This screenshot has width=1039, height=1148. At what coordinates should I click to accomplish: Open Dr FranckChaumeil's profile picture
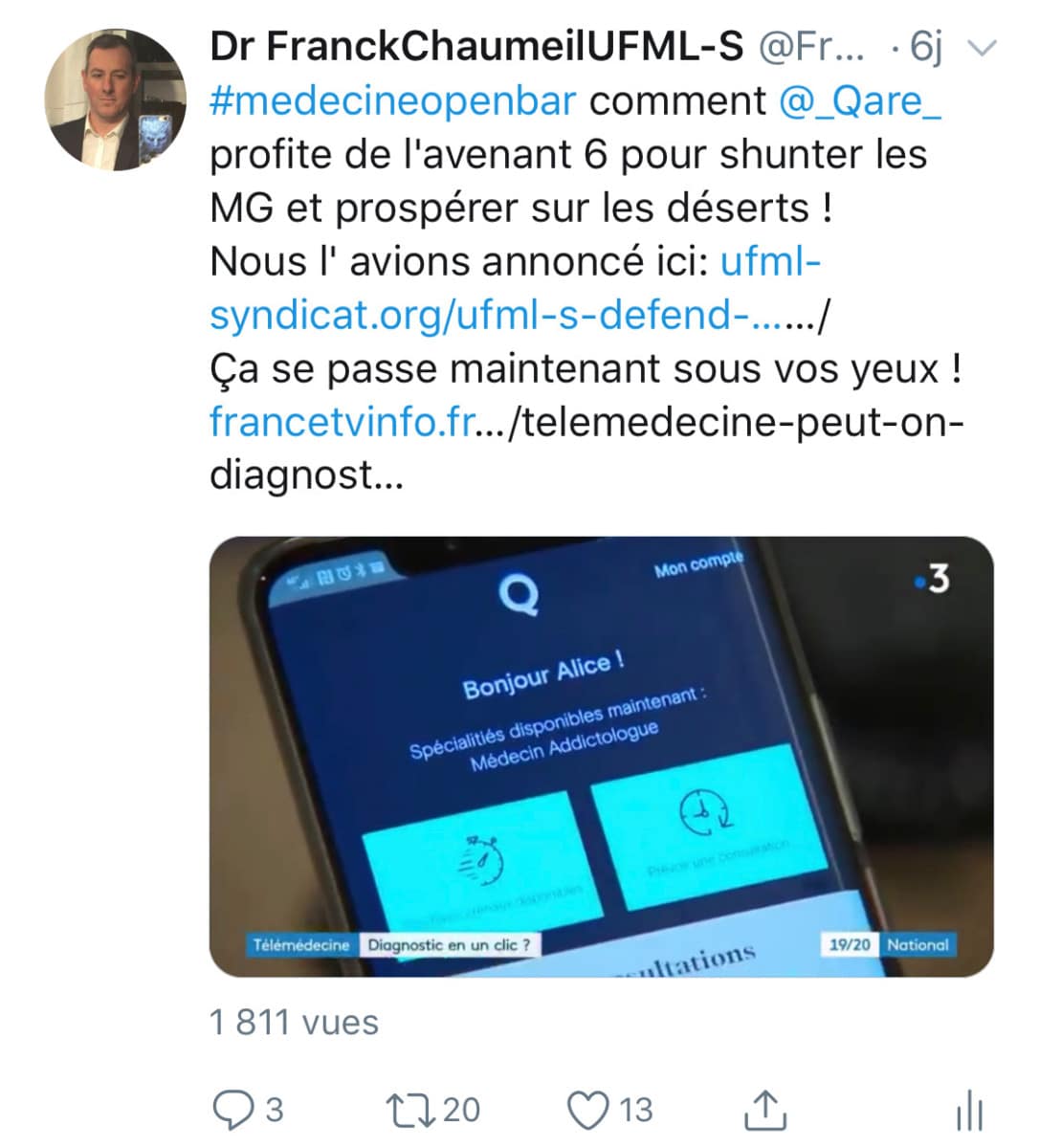point(115,99)
